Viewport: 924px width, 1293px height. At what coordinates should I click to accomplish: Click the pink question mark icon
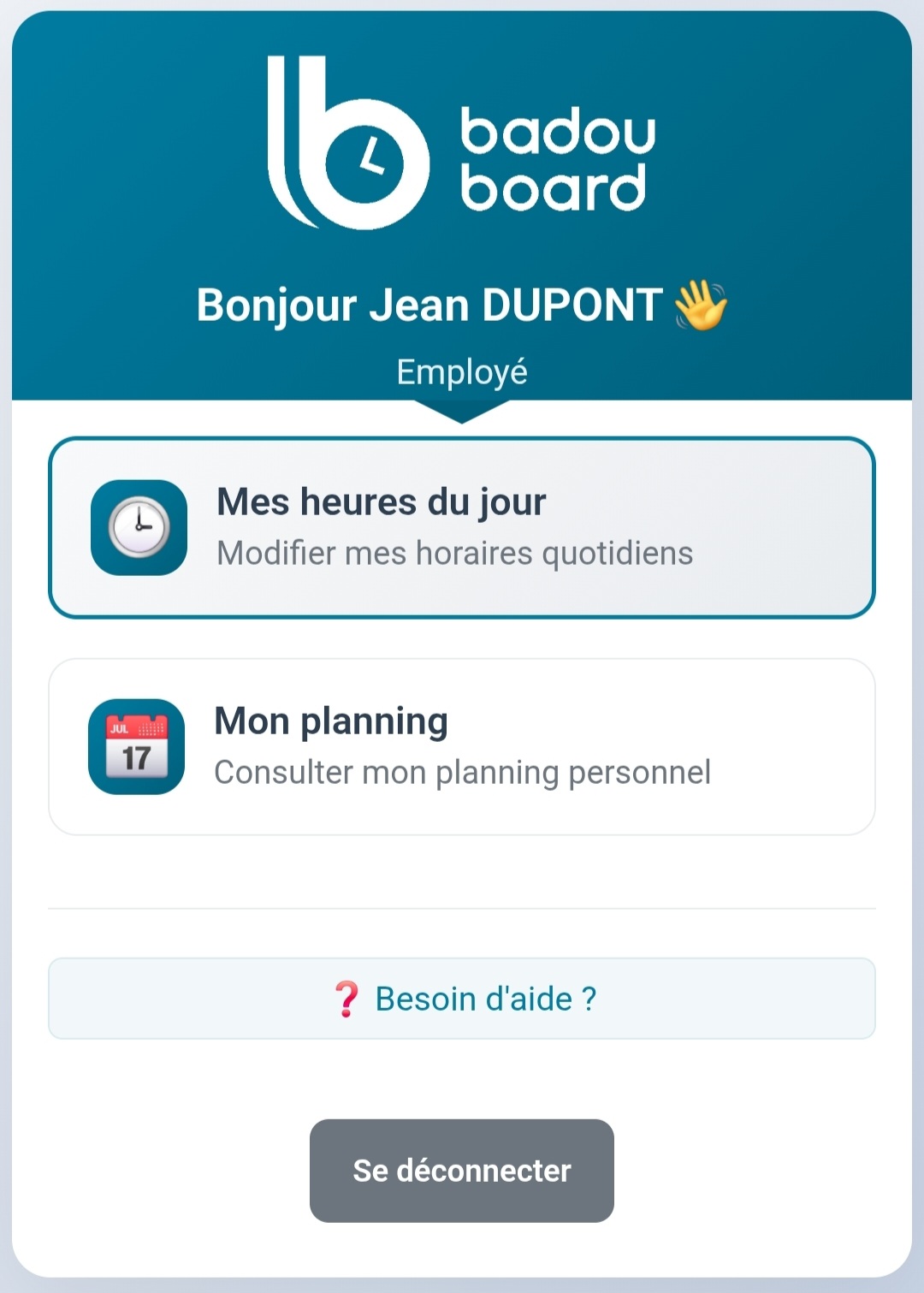(x=347, y=998)
